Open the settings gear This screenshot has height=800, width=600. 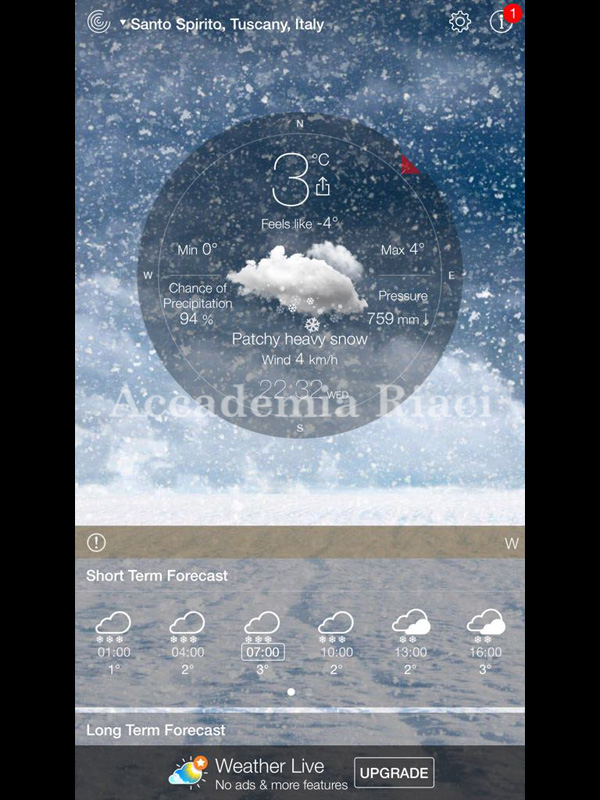tap(460, 22)
